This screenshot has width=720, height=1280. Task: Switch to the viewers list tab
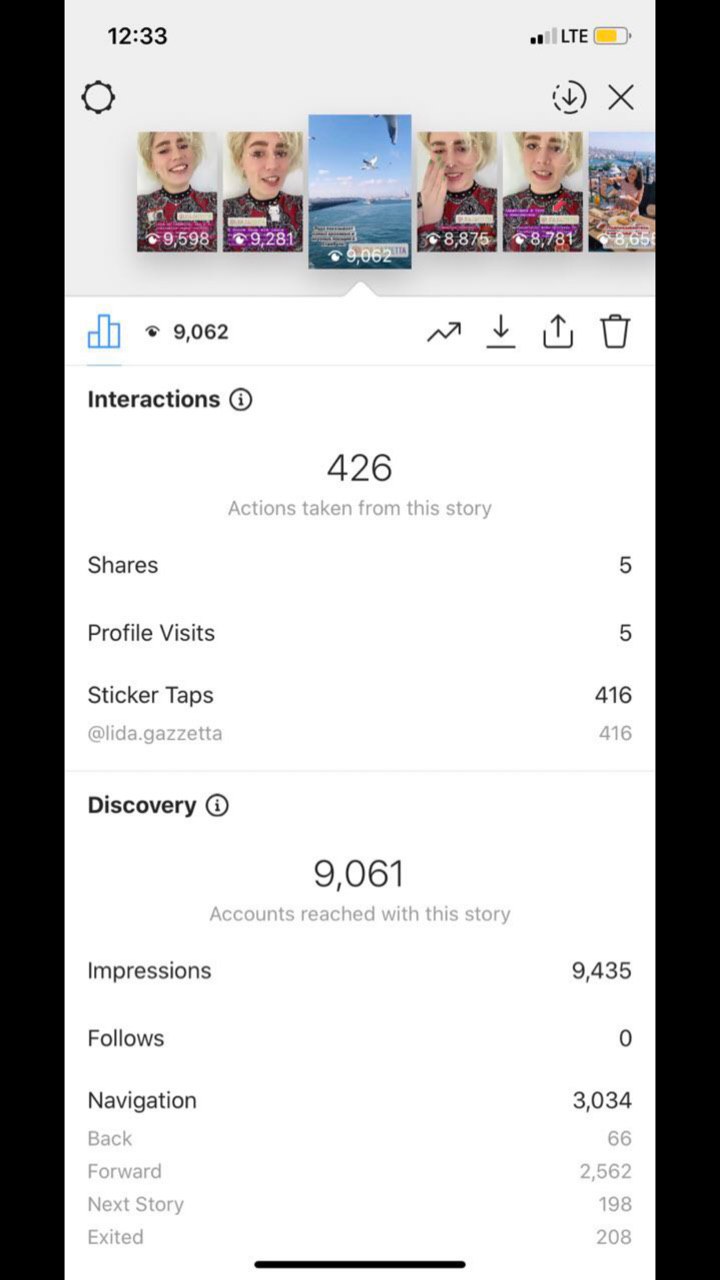point(187,332)
